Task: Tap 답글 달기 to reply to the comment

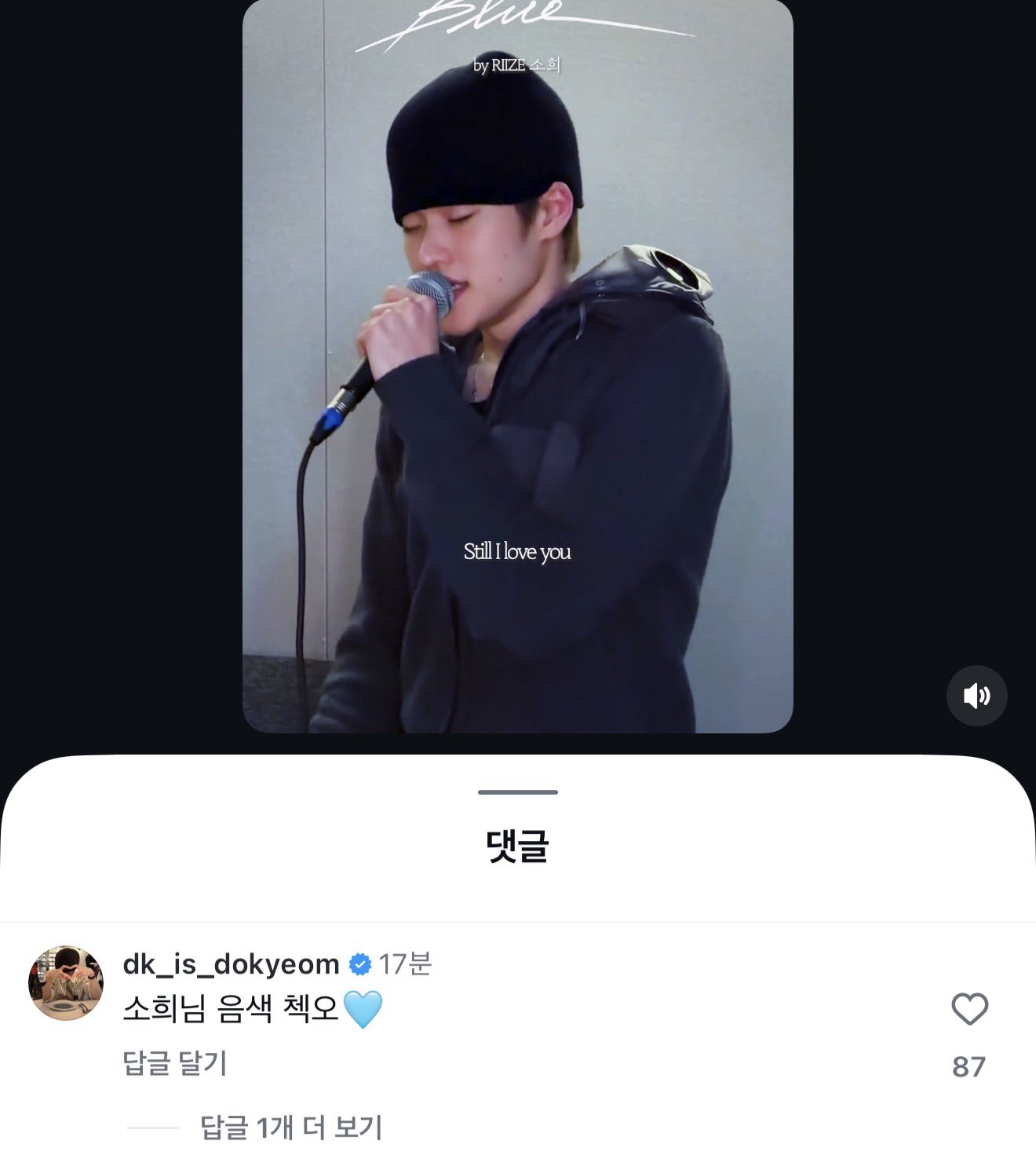Action: 175,1063
